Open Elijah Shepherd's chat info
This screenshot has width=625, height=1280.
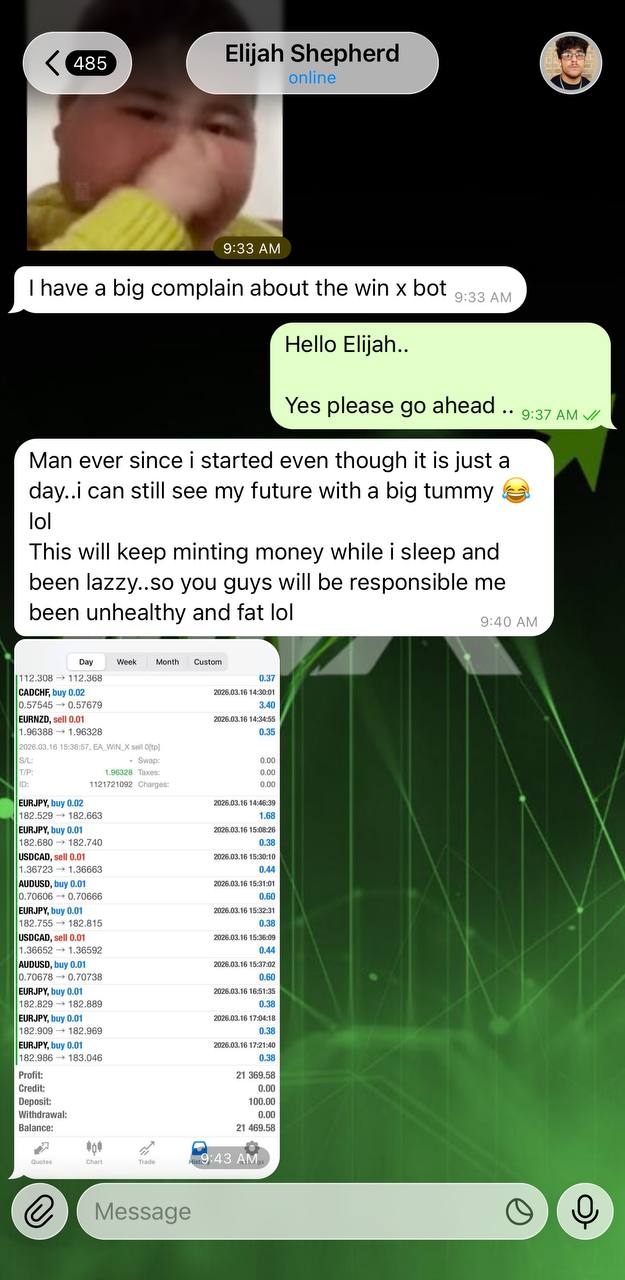click(312, 64)
